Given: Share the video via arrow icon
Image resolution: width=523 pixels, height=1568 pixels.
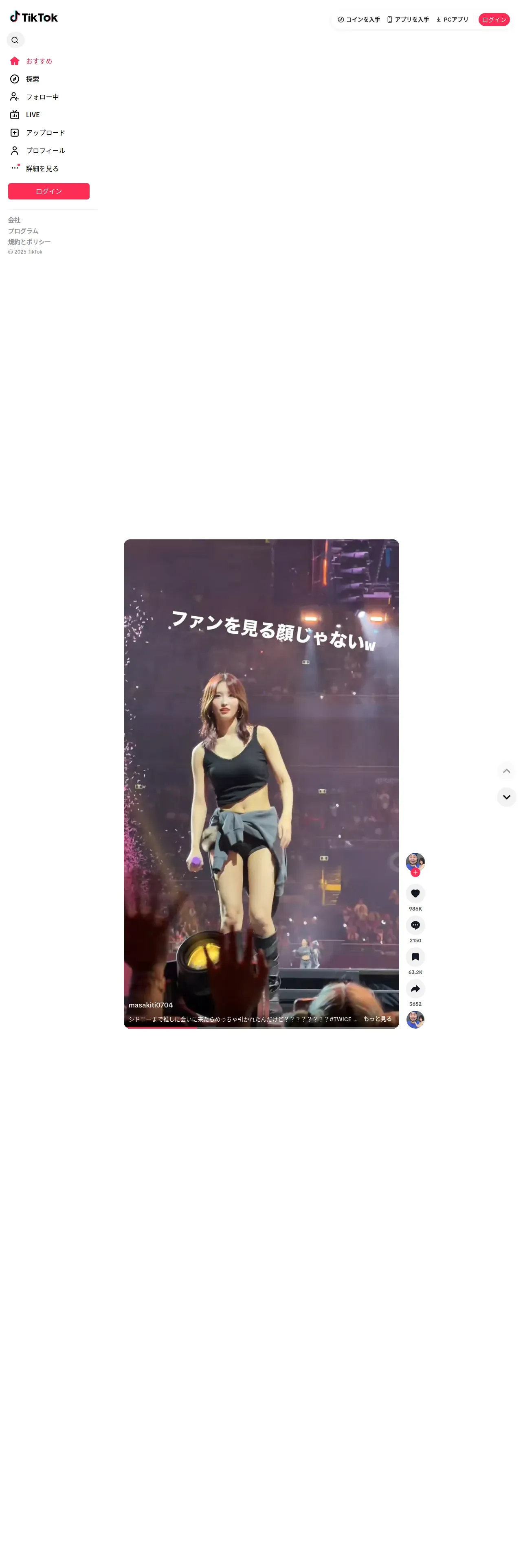Looking at the screenshot, I should [x=415, y=988].
